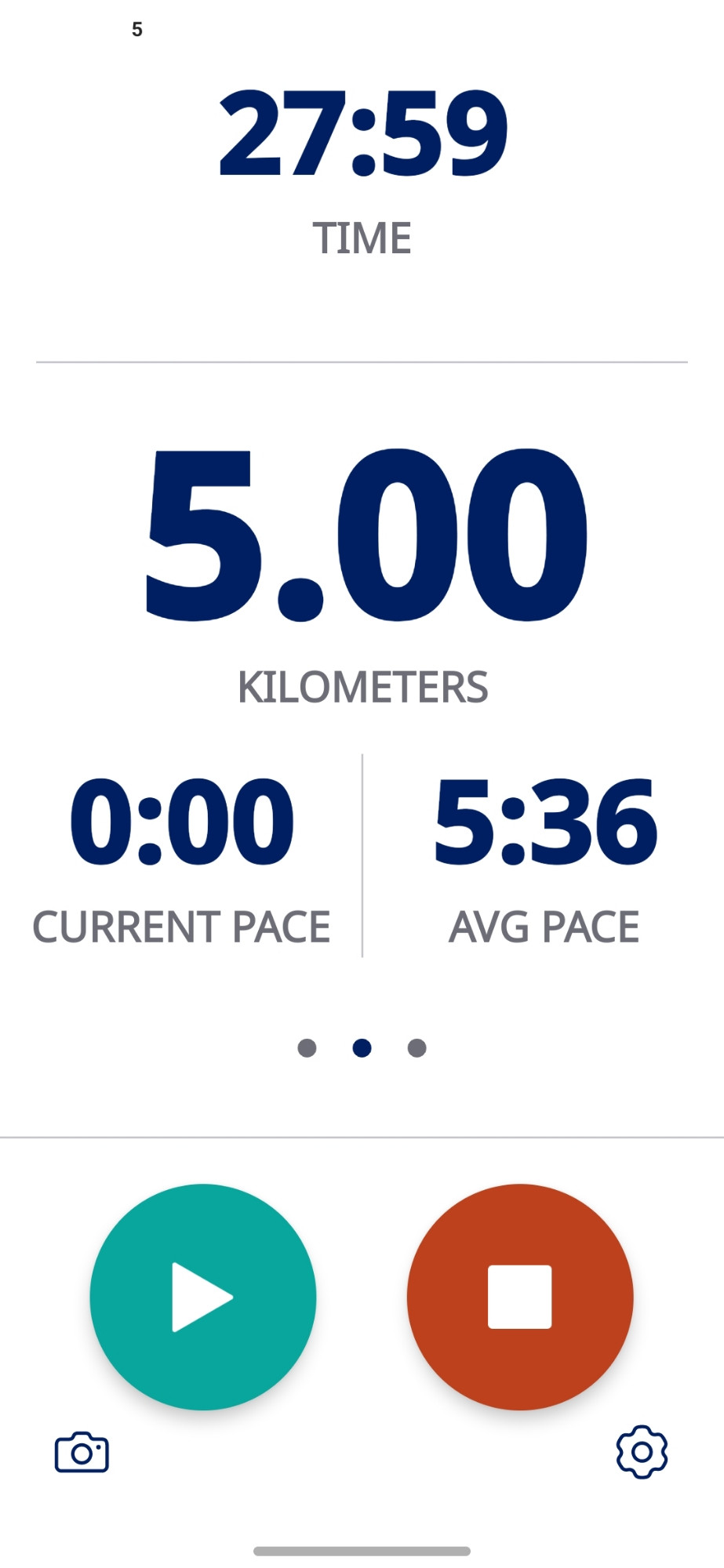Open the camera icon
This screenshot has width=724, height=1568.
pyautogui.click(x=82, y=1452)
